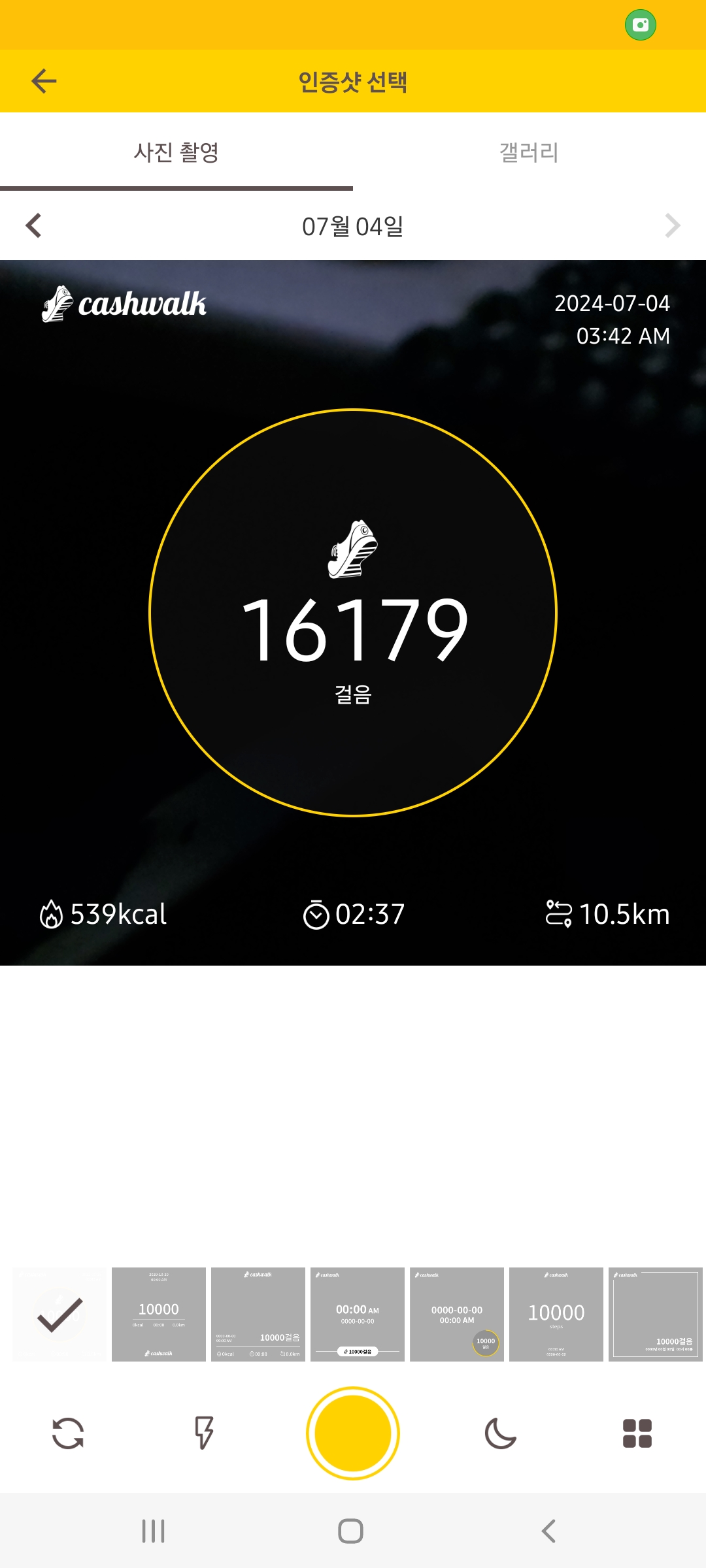706x1568 pixels.
Task: Select the template with the 0000-00-00 date and small circle
Action: (457, 1315)
